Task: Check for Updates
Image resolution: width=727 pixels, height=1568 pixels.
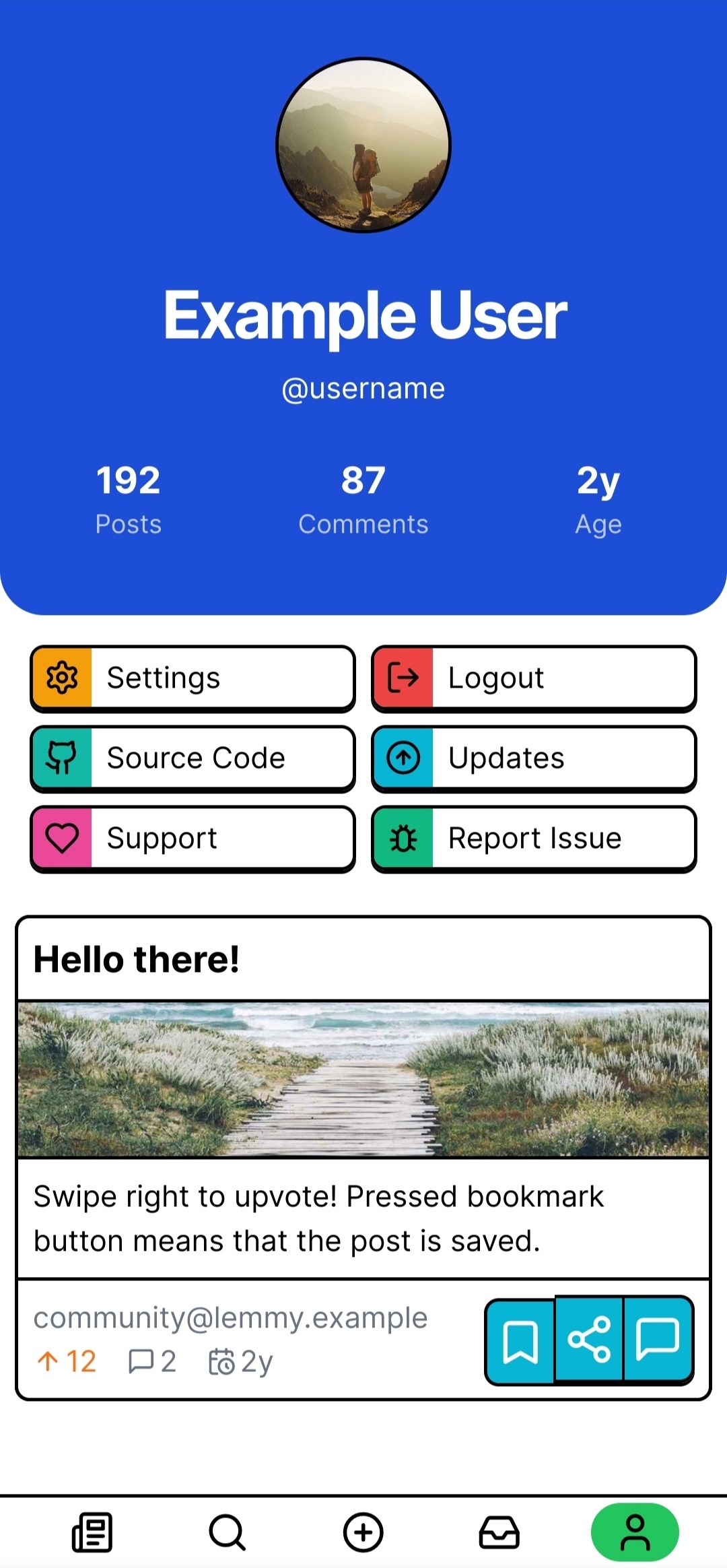Action: tap(534, 758)
